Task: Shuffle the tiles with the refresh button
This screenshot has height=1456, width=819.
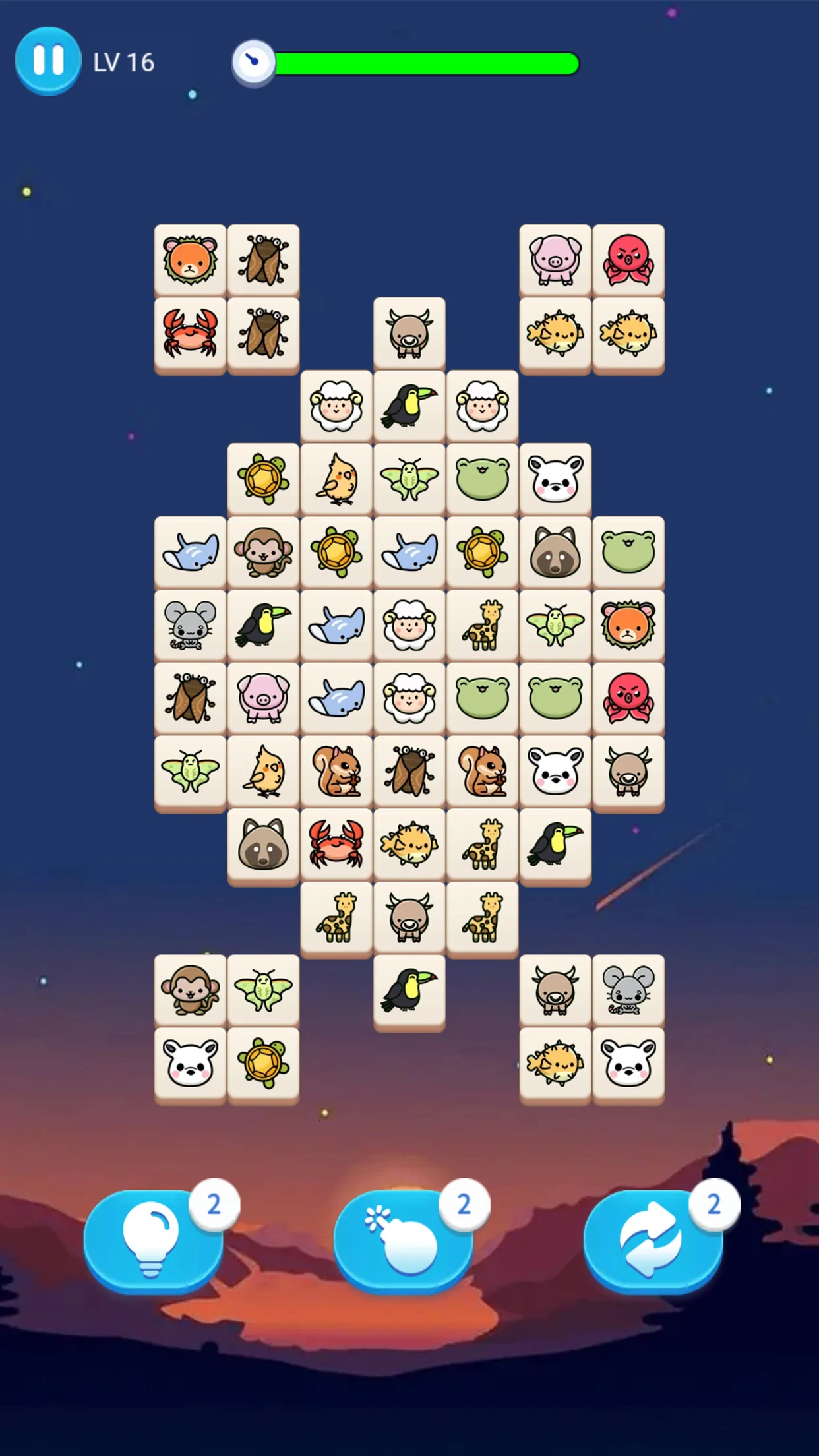Action: (x=653, y=1240)
